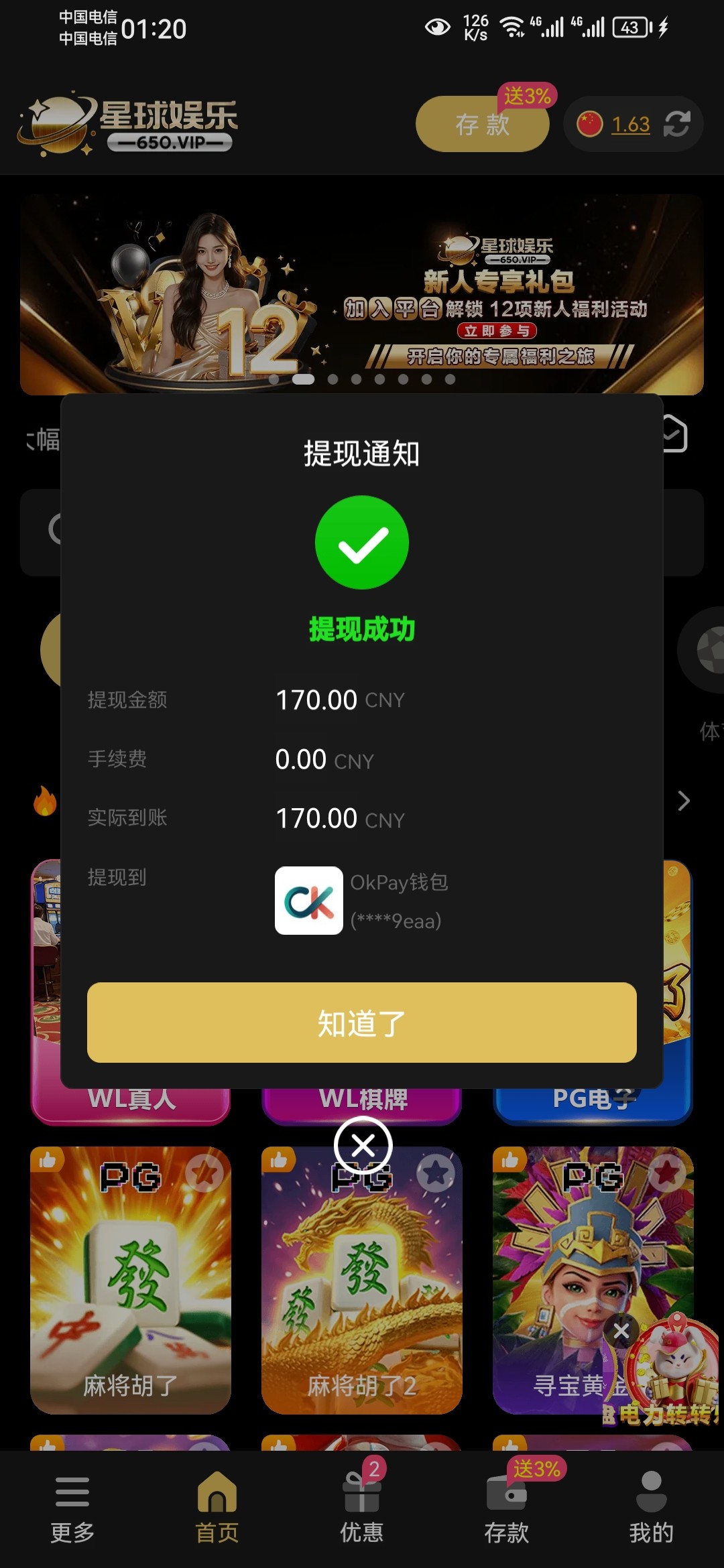Tap the 知道了 button to confirm
The image size is (724, 1568).
point(362,1023)
